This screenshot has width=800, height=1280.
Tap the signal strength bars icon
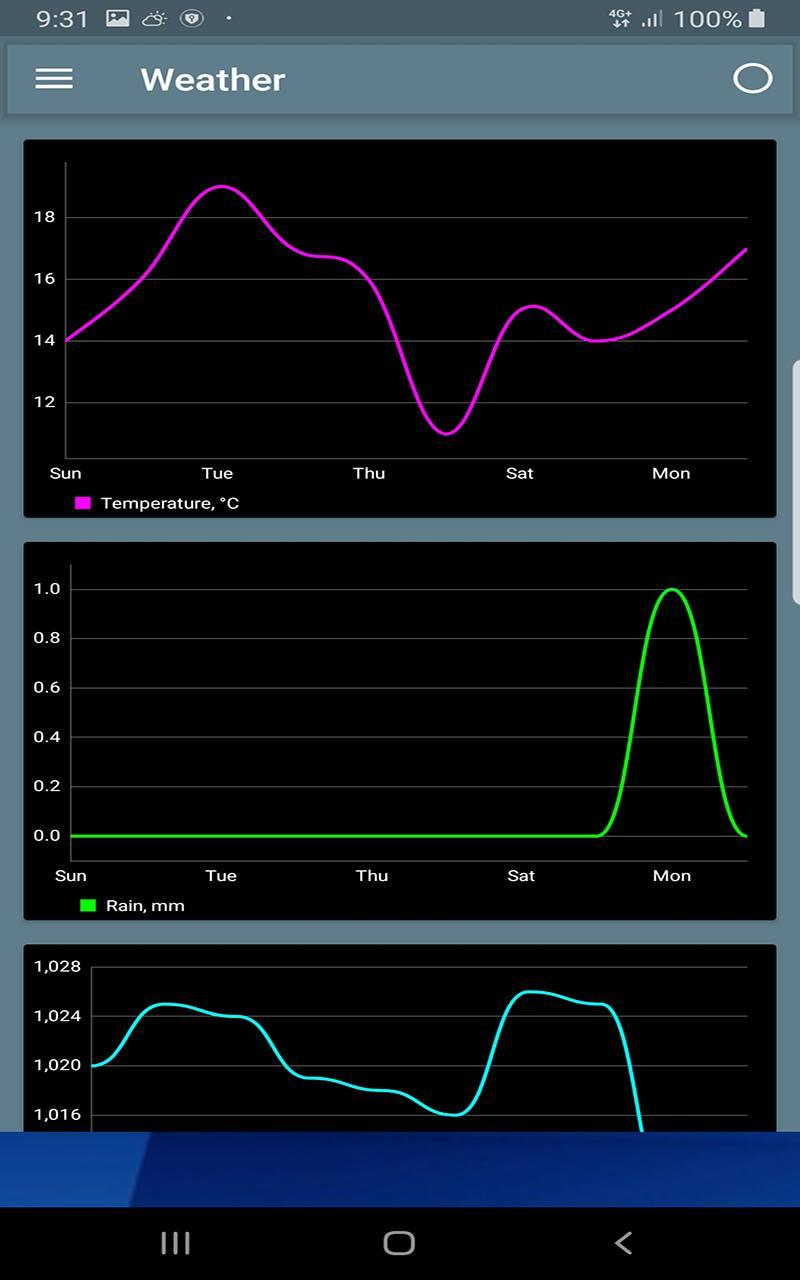pos(651,17)
